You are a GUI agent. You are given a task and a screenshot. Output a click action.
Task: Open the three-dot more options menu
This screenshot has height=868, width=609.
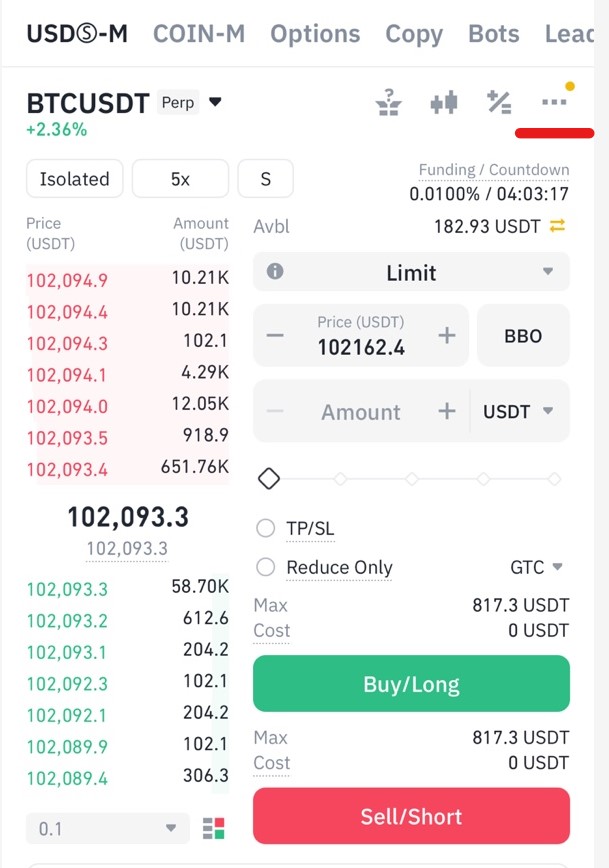553,102
